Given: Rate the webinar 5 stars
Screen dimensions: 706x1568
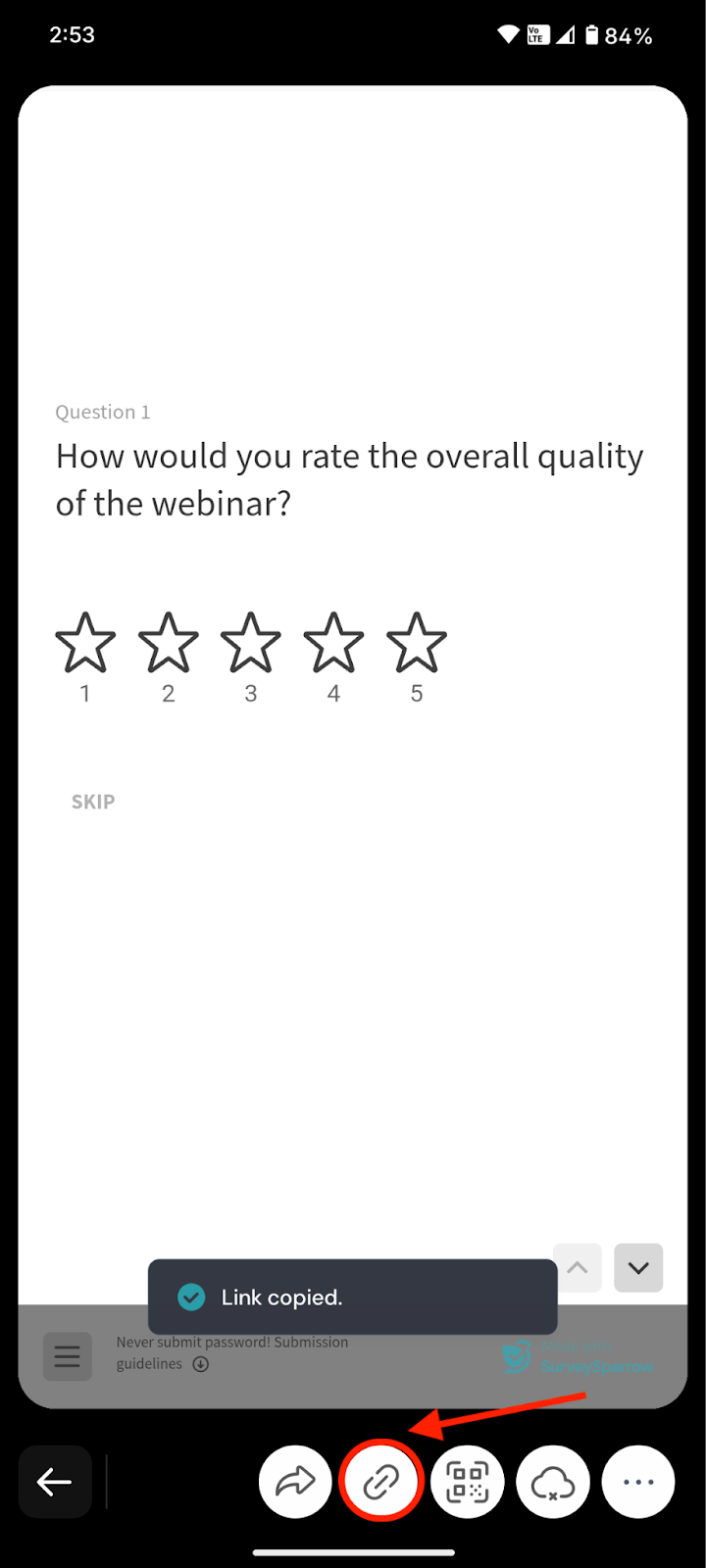Looking at the screenshot, I should 416,642.
